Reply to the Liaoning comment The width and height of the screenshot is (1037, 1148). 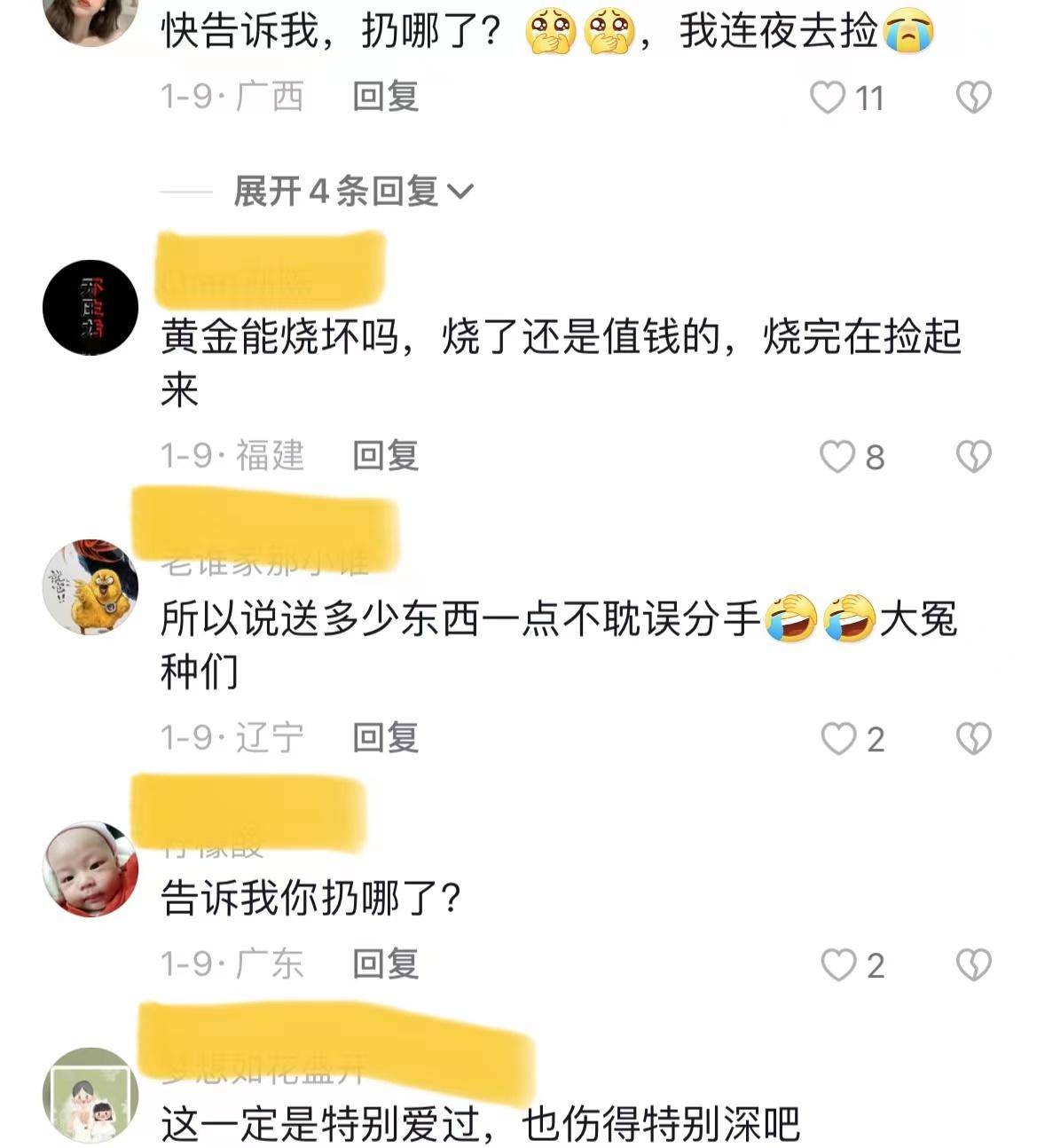[x=385, y=737]
